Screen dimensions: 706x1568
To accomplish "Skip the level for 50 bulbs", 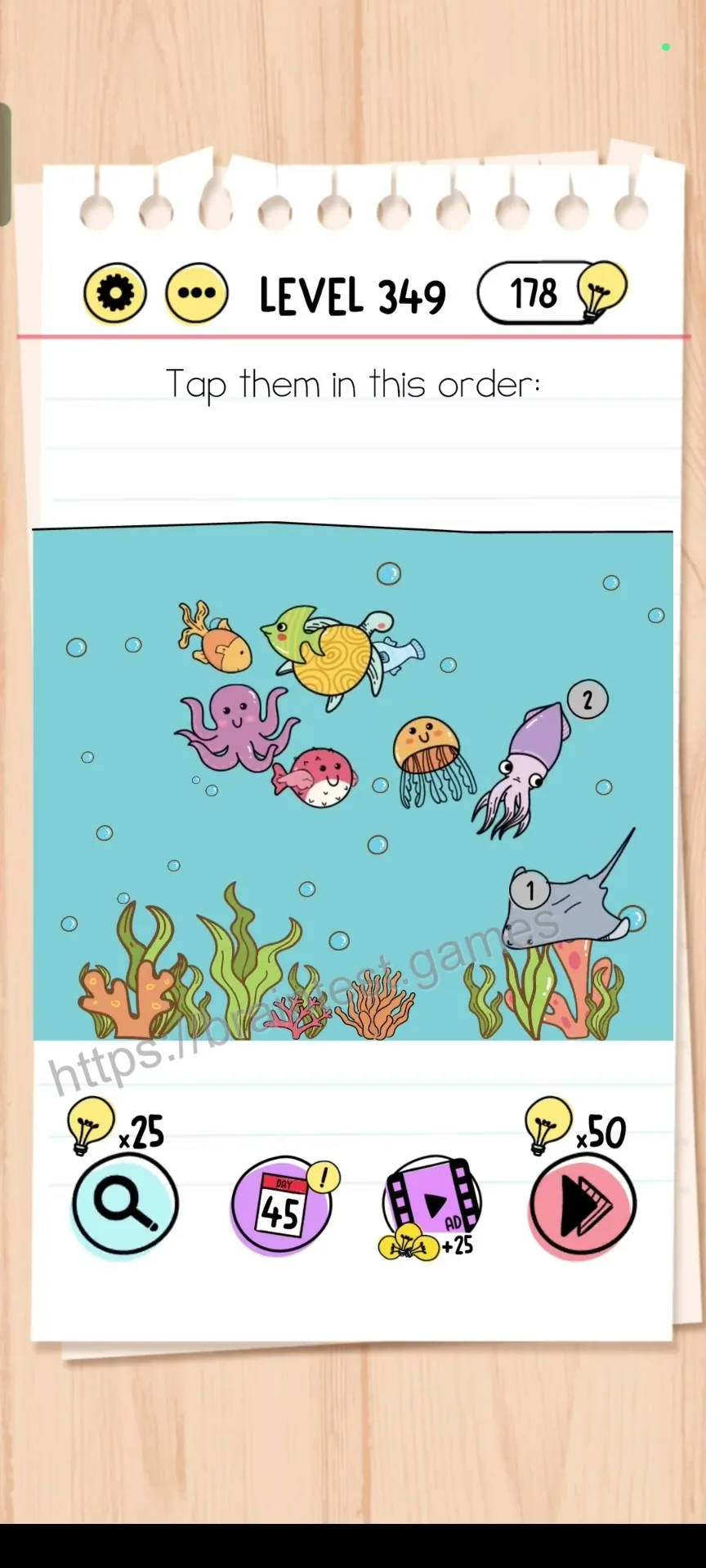I will point(583,1205).
